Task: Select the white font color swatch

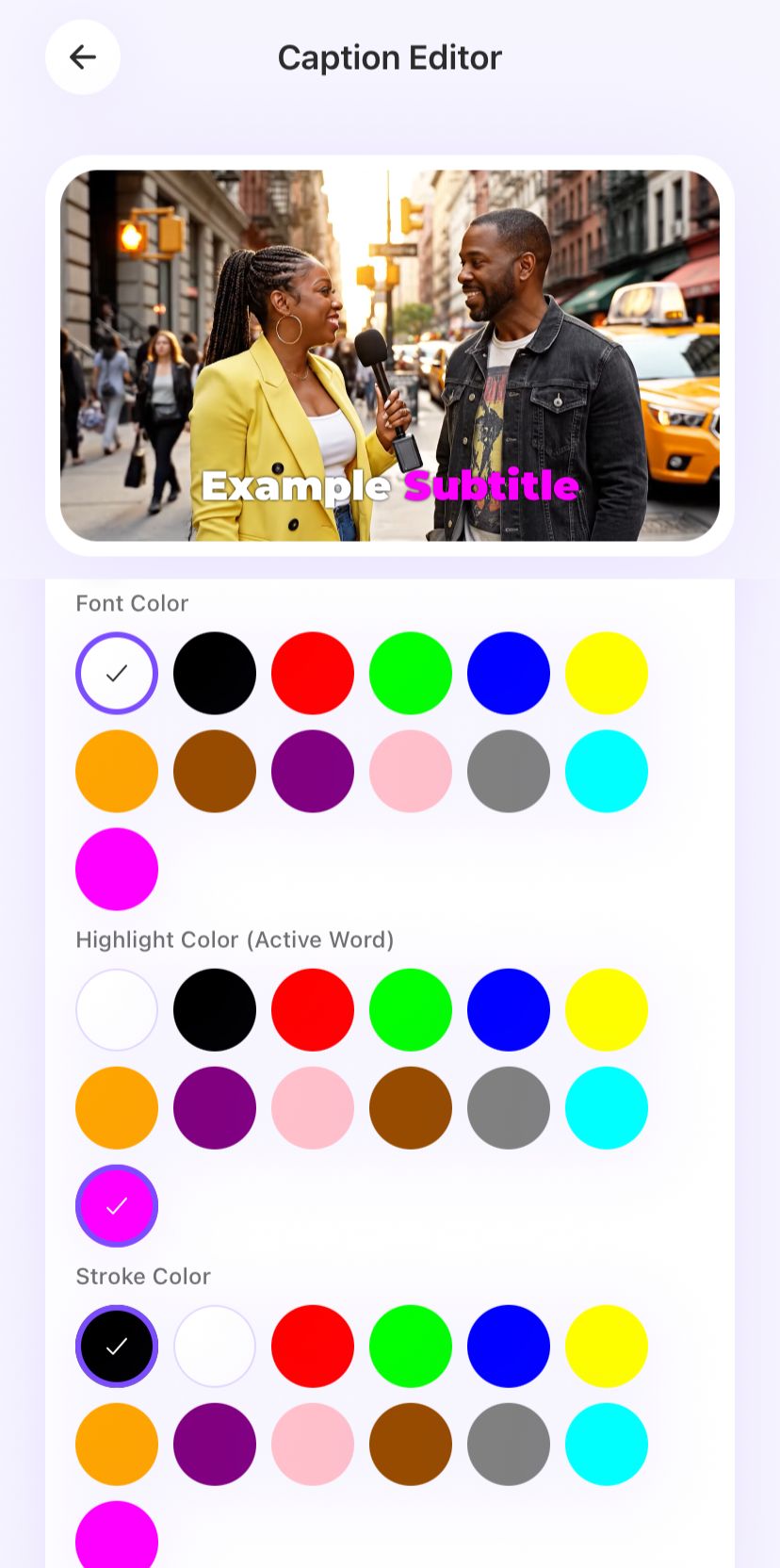Action: point(117,673)
